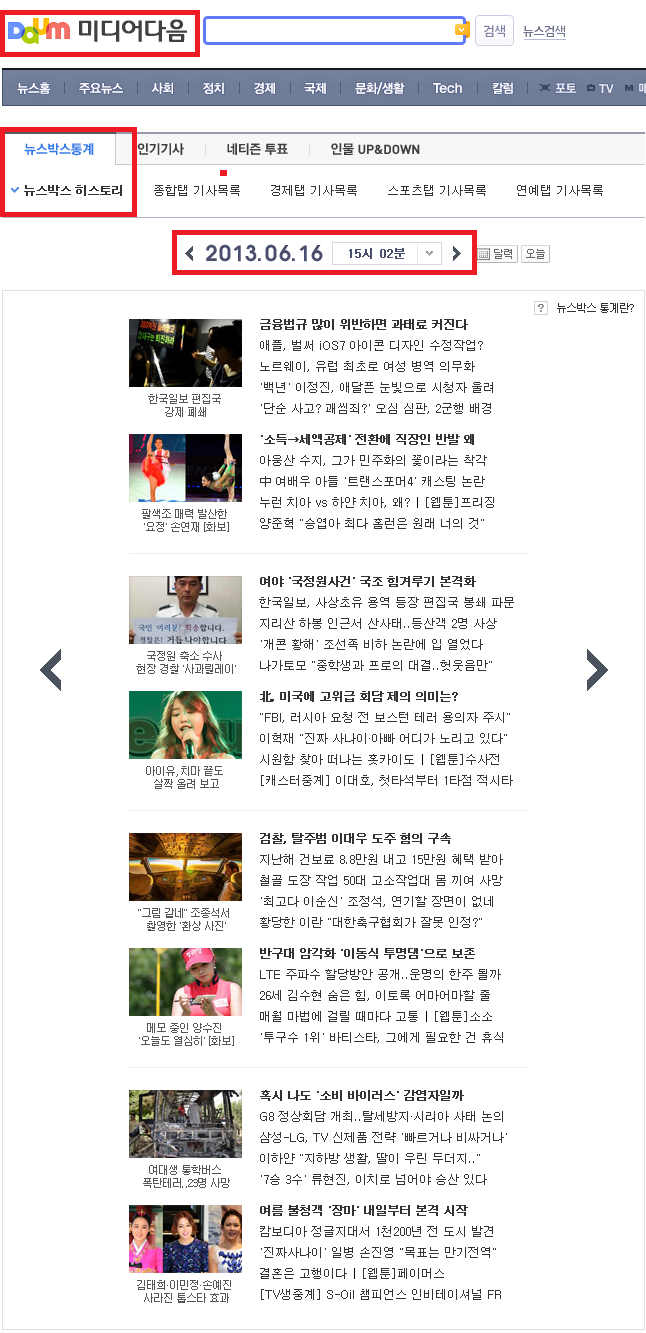
Task: Switch to the Tech section
Action: point(447,88)
